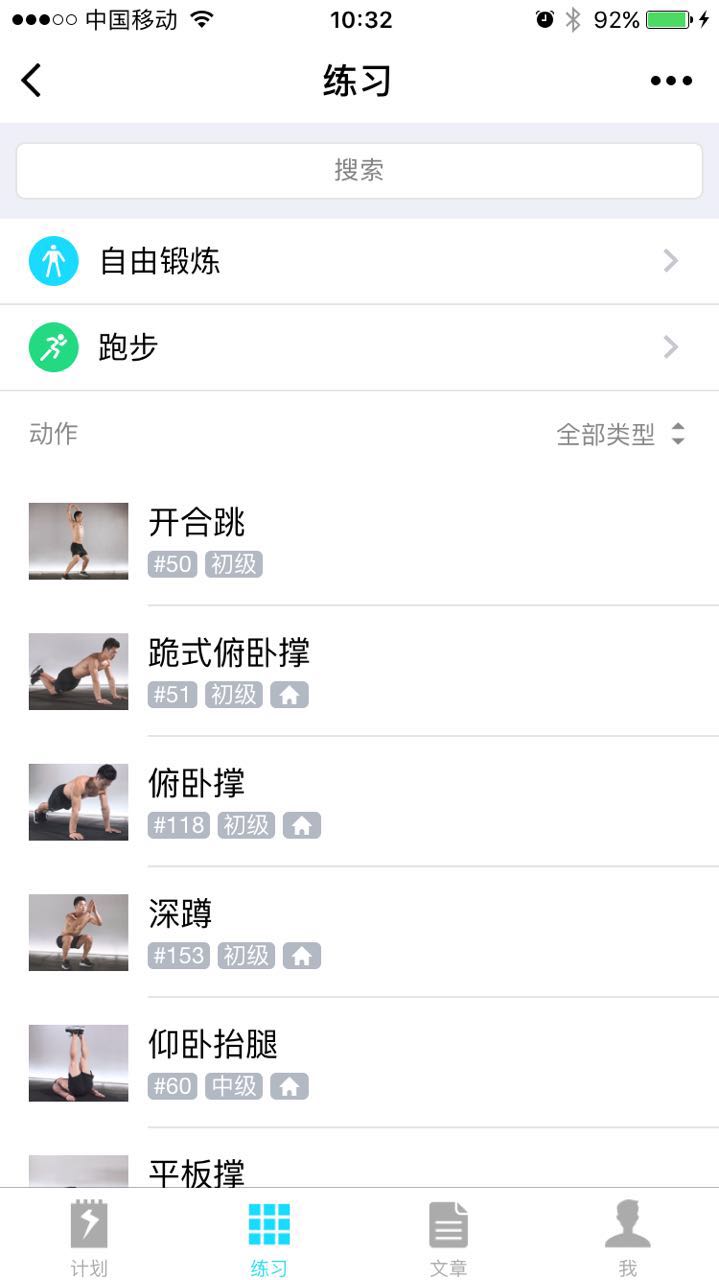Switch to the 文章 articles tab
Viewport: 719px width, 1280px height.
coord(448,1236)
